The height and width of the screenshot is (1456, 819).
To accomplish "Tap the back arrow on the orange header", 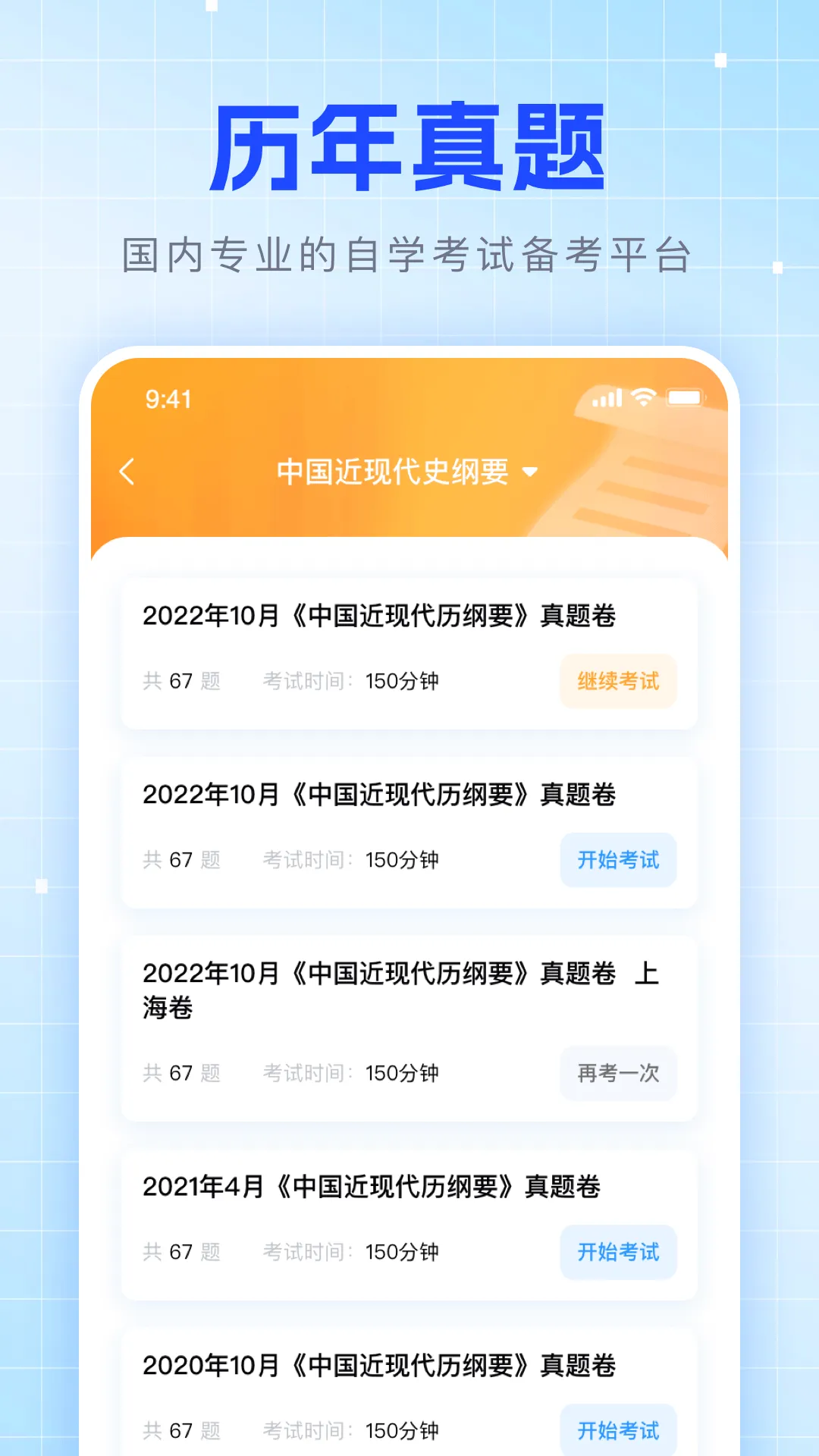I will click(x=126, y=470).
